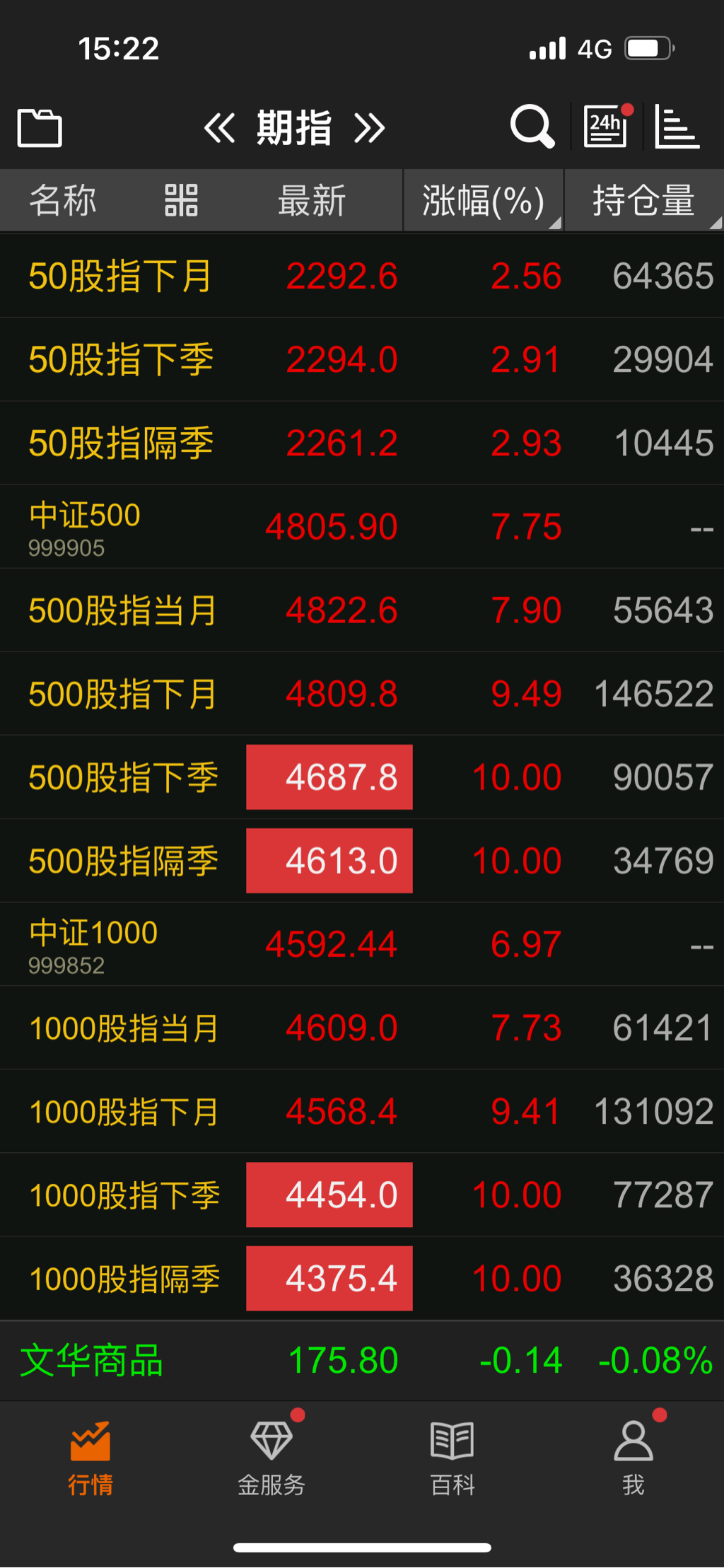724x1568 pixels.
Task: Go to previous category with left double arrow
Action: click(219, 128)
